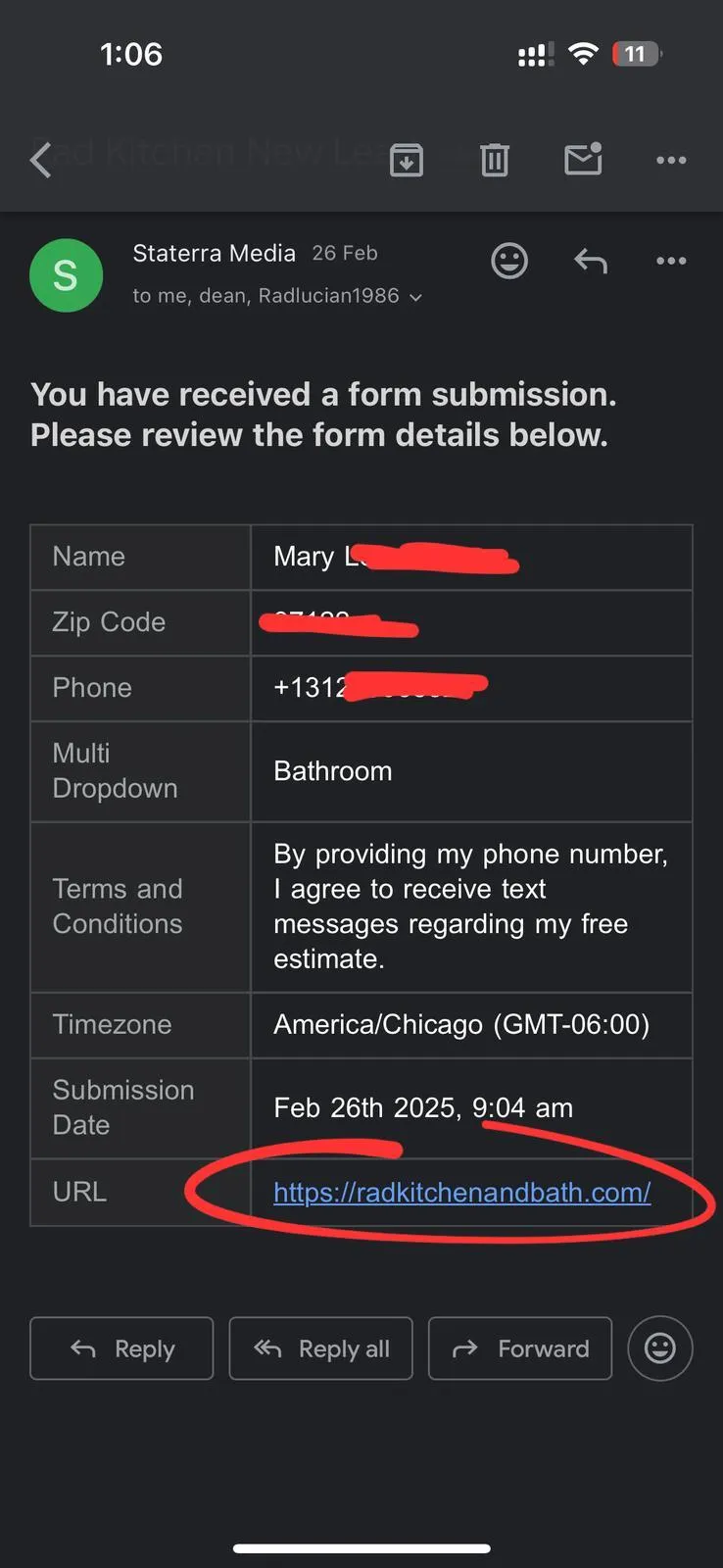Open the radkitchenandbath.com link
The image size is (723, 1568).
tap(462, 1193)
